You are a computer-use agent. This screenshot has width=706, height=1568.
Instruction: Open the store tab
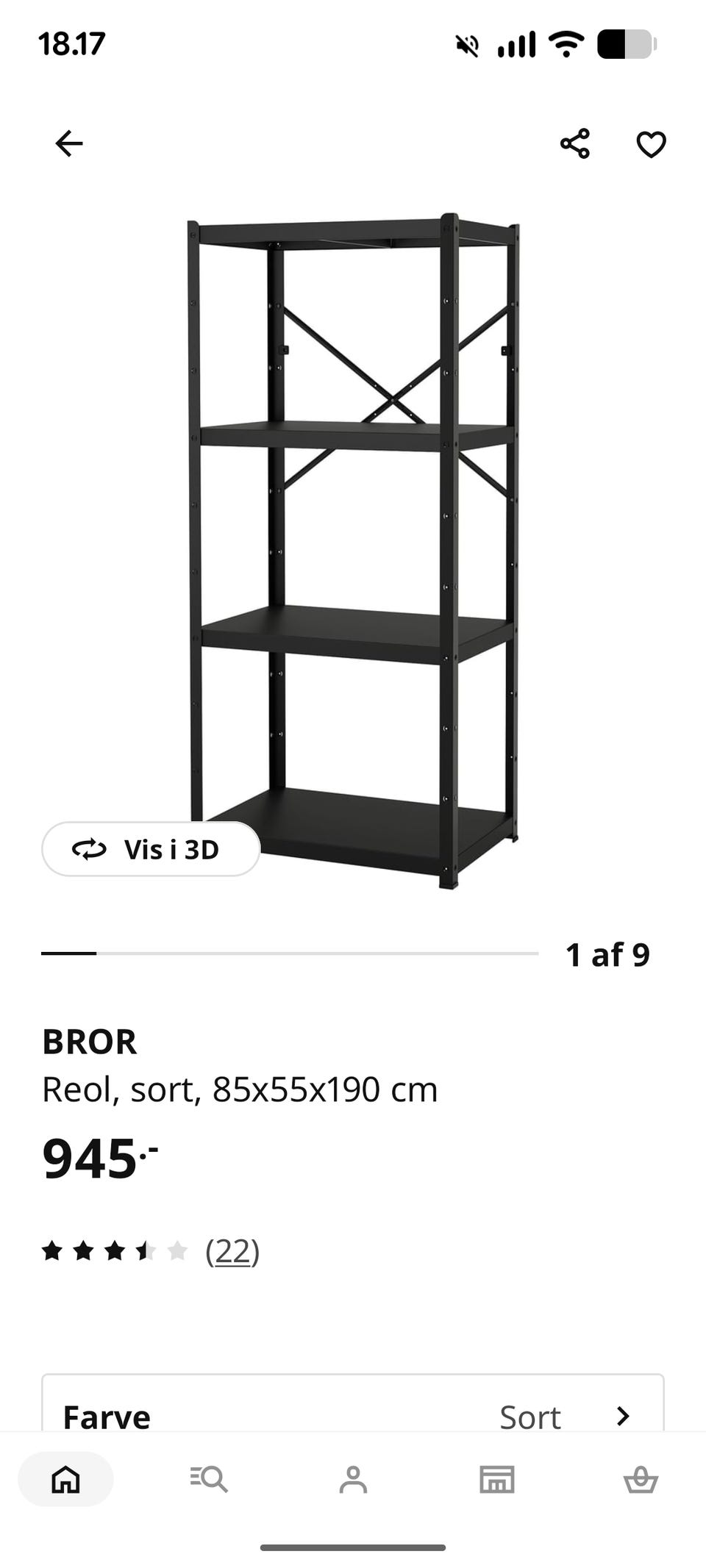[497, 1479]
